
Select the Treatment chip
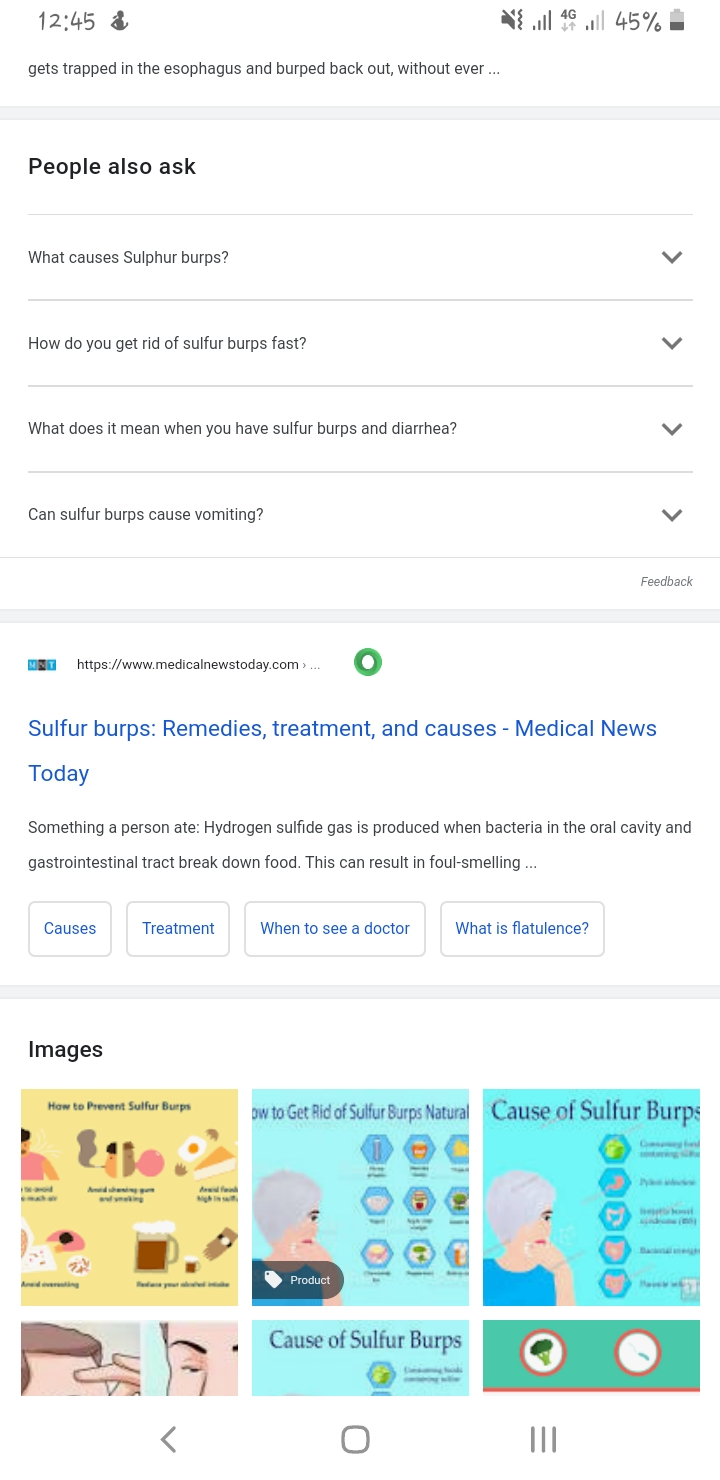point(178,928)
